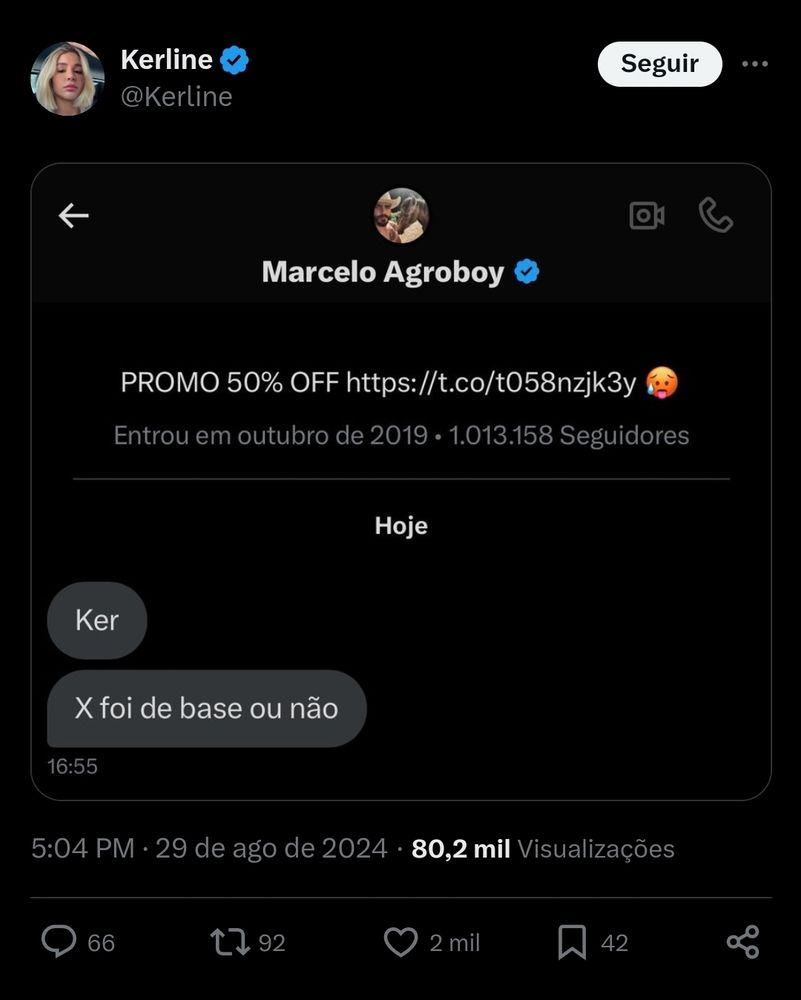Like Kerline's post
This screenshot has width=801, height=1000.
[401, 942]
